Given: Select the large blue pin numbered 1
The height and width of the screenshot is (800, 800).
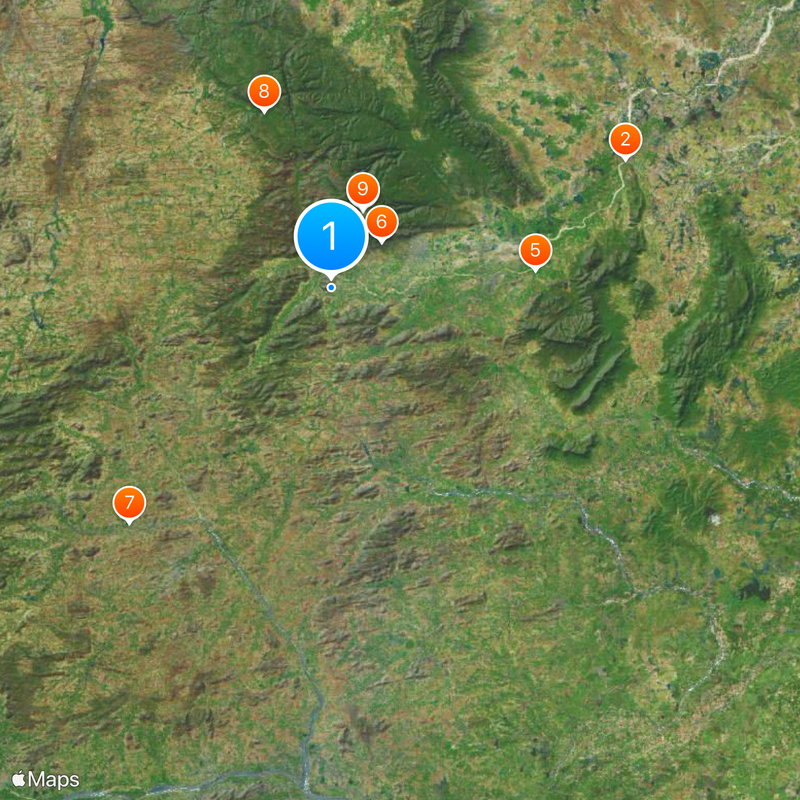Looking at the screenshot, I should click(331, 237).
